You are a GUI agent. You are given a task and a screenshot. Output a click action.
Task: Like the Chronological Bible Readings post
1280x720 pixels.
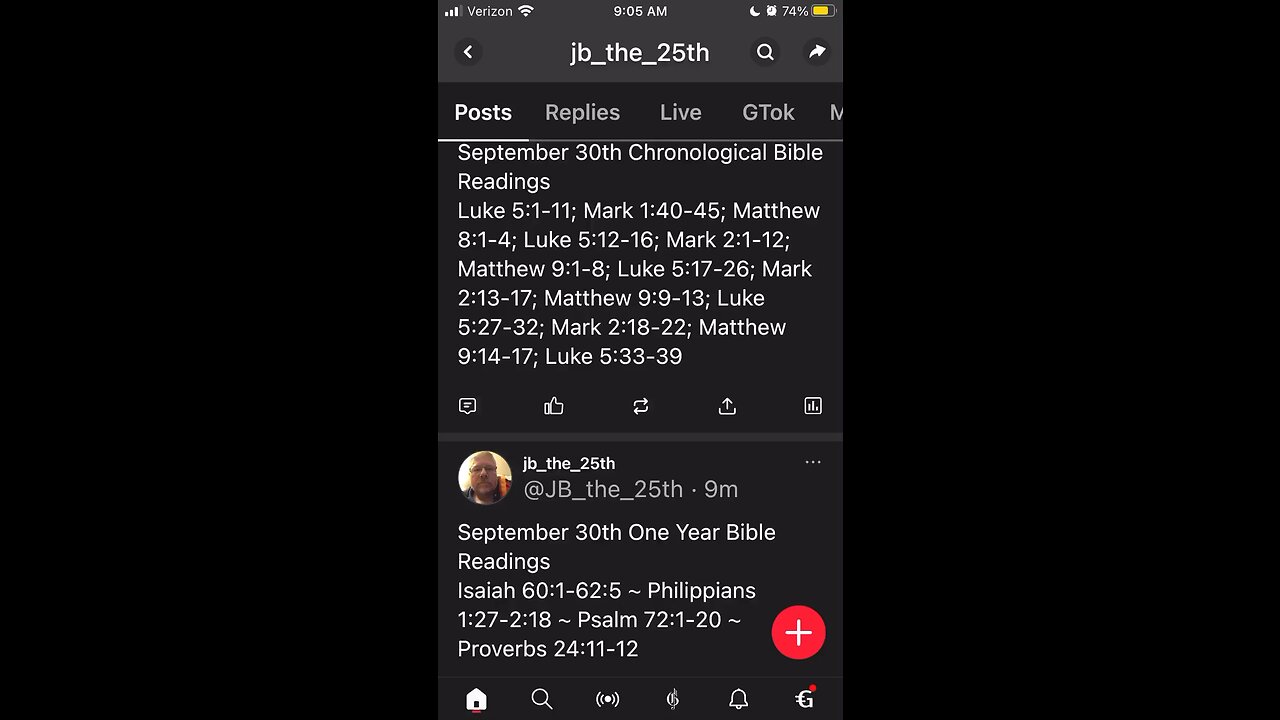coord(554,406)
